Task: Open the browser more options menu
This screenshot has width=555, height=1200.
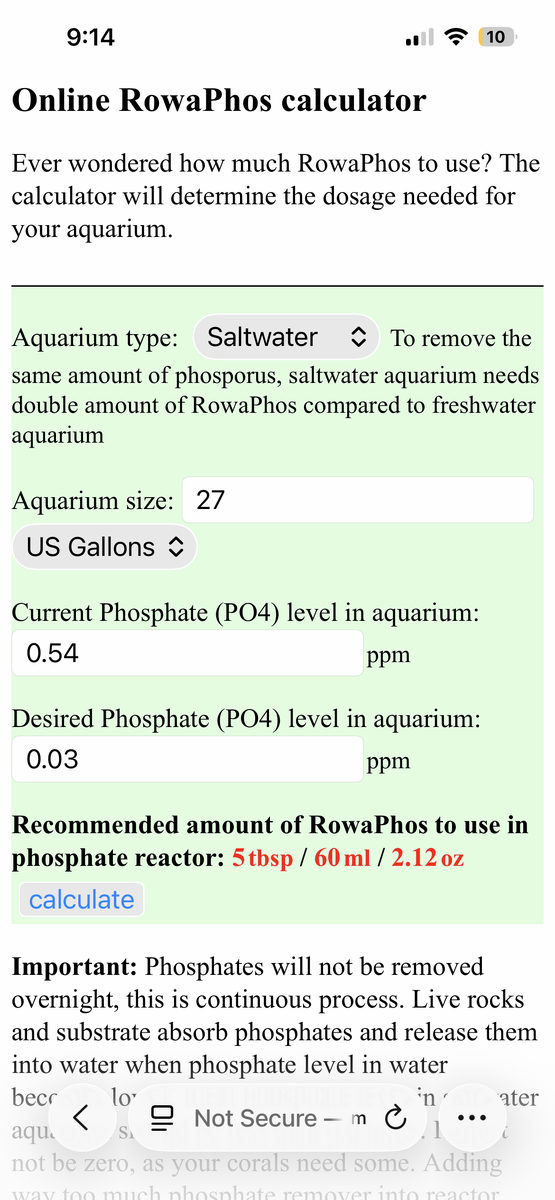Action: (x=471, y=1117)
